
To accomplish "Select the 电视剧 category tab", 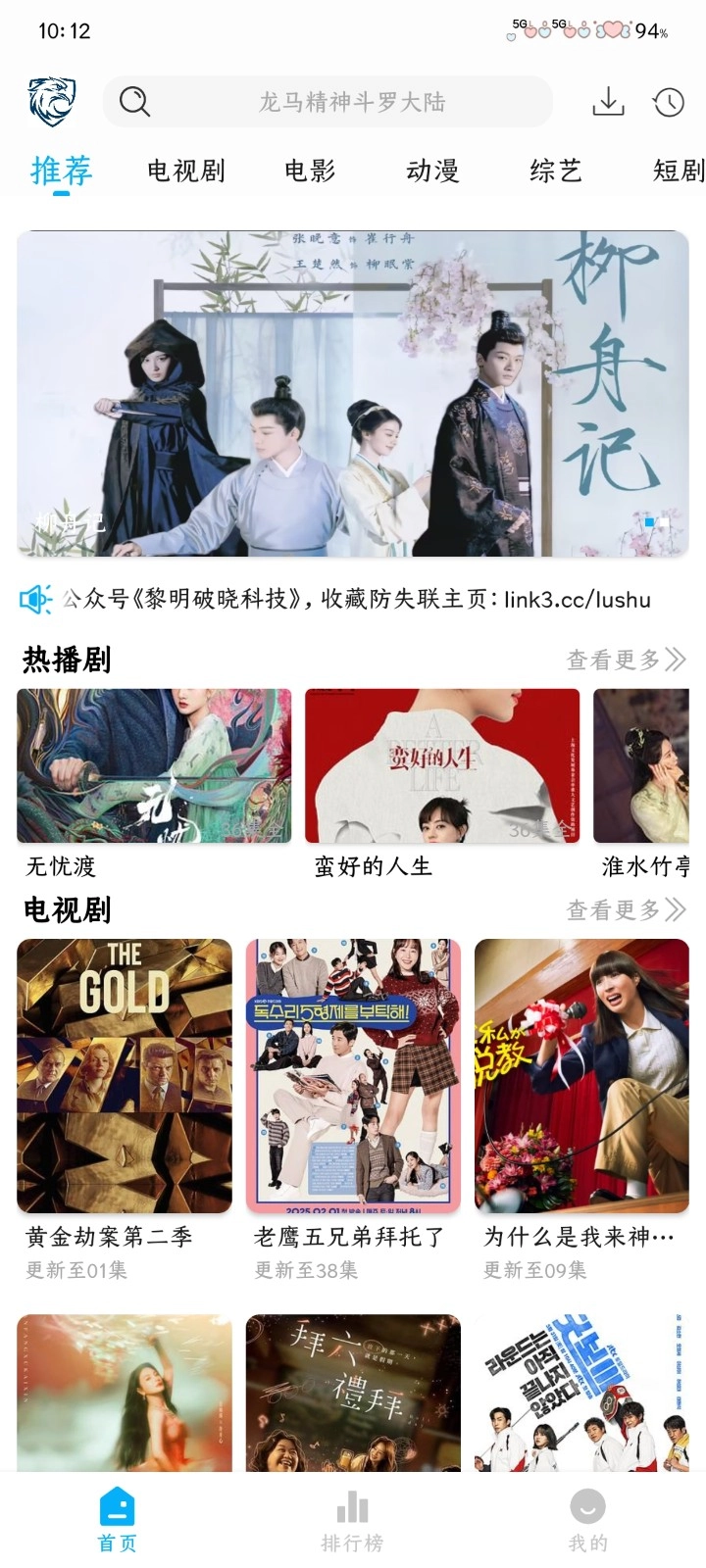I will [x=186, y=170].
